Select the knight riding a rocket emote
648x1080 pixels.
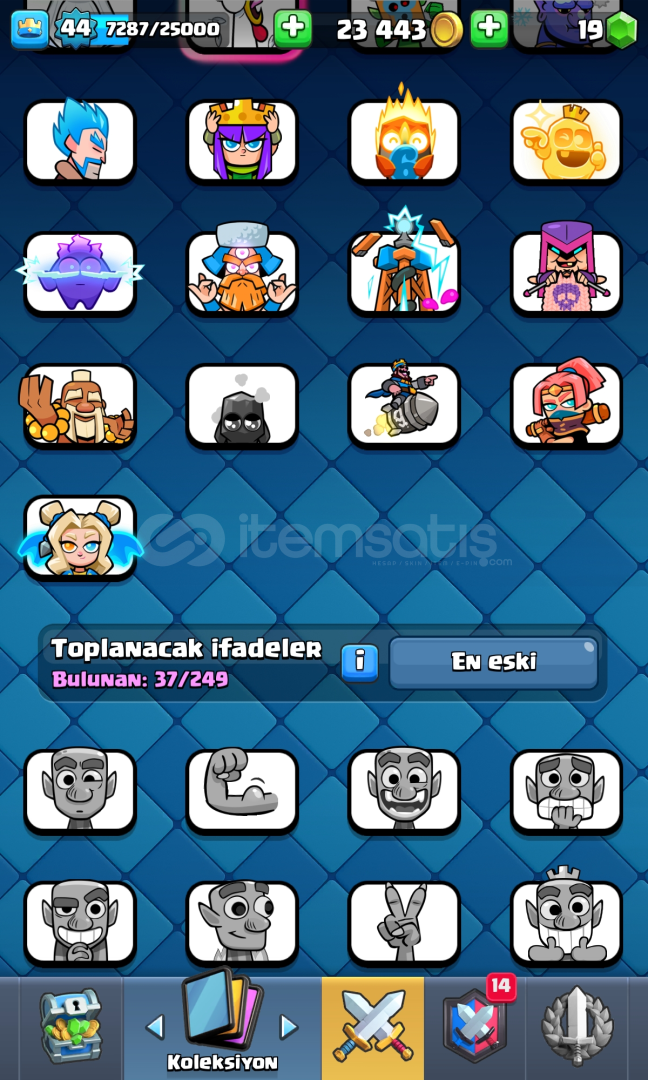click(404, 406)
